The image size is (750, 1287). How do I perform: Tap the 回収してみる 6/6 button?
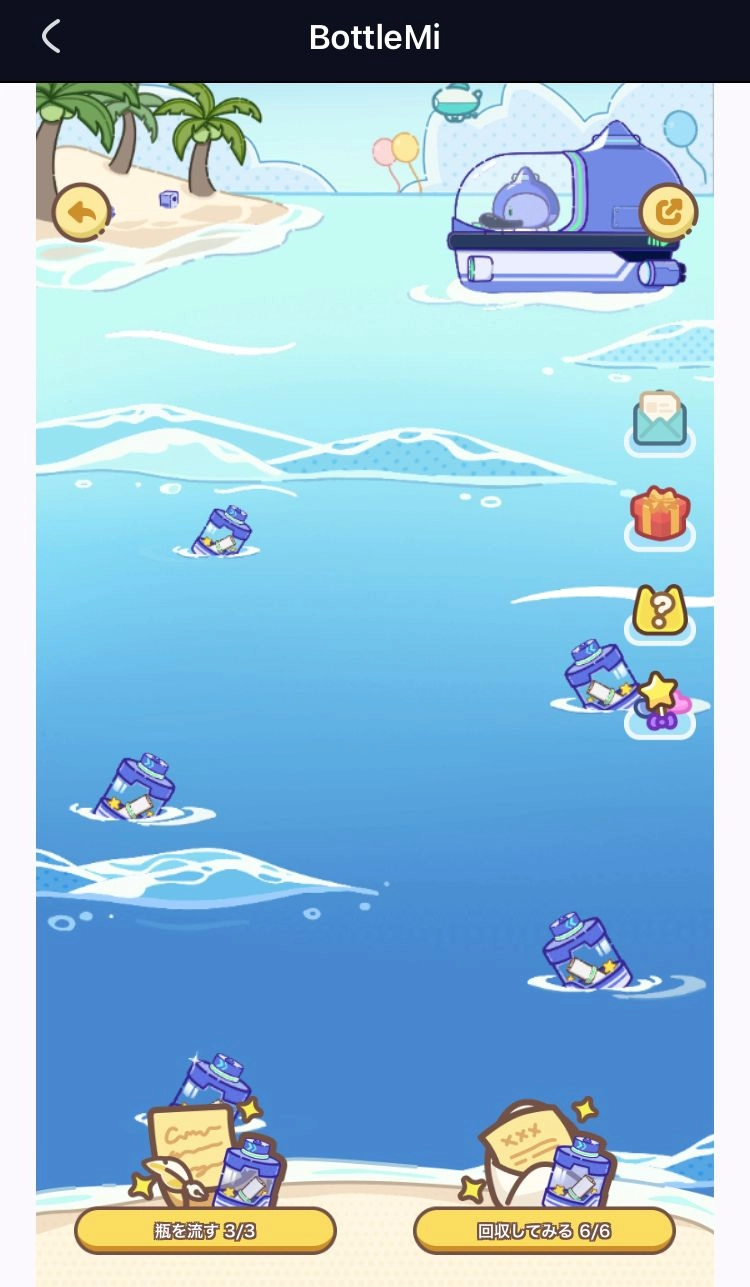pyautogui.click(x=544, y=1230)
